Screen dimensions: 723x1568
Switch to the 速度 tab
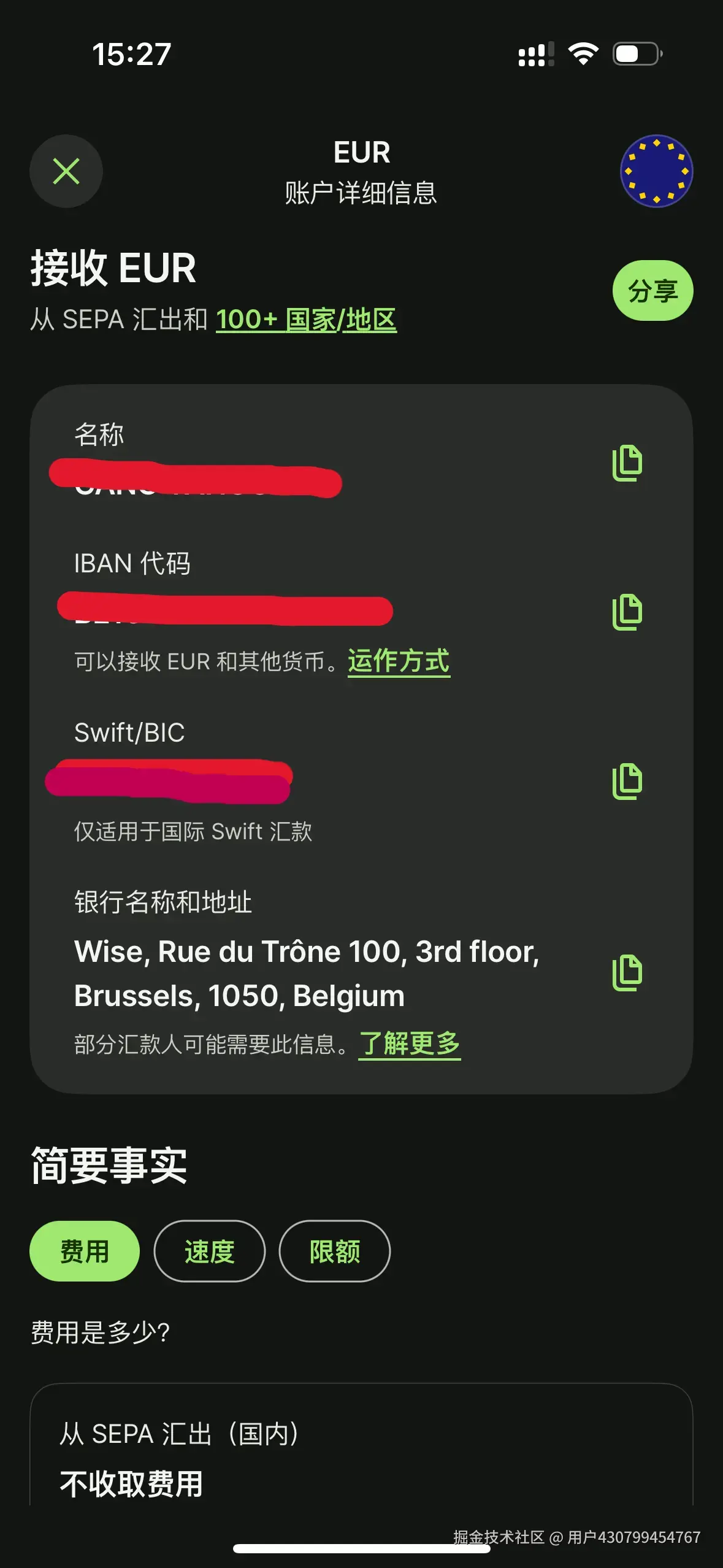pyautogui.click(x=210, y=1250)
